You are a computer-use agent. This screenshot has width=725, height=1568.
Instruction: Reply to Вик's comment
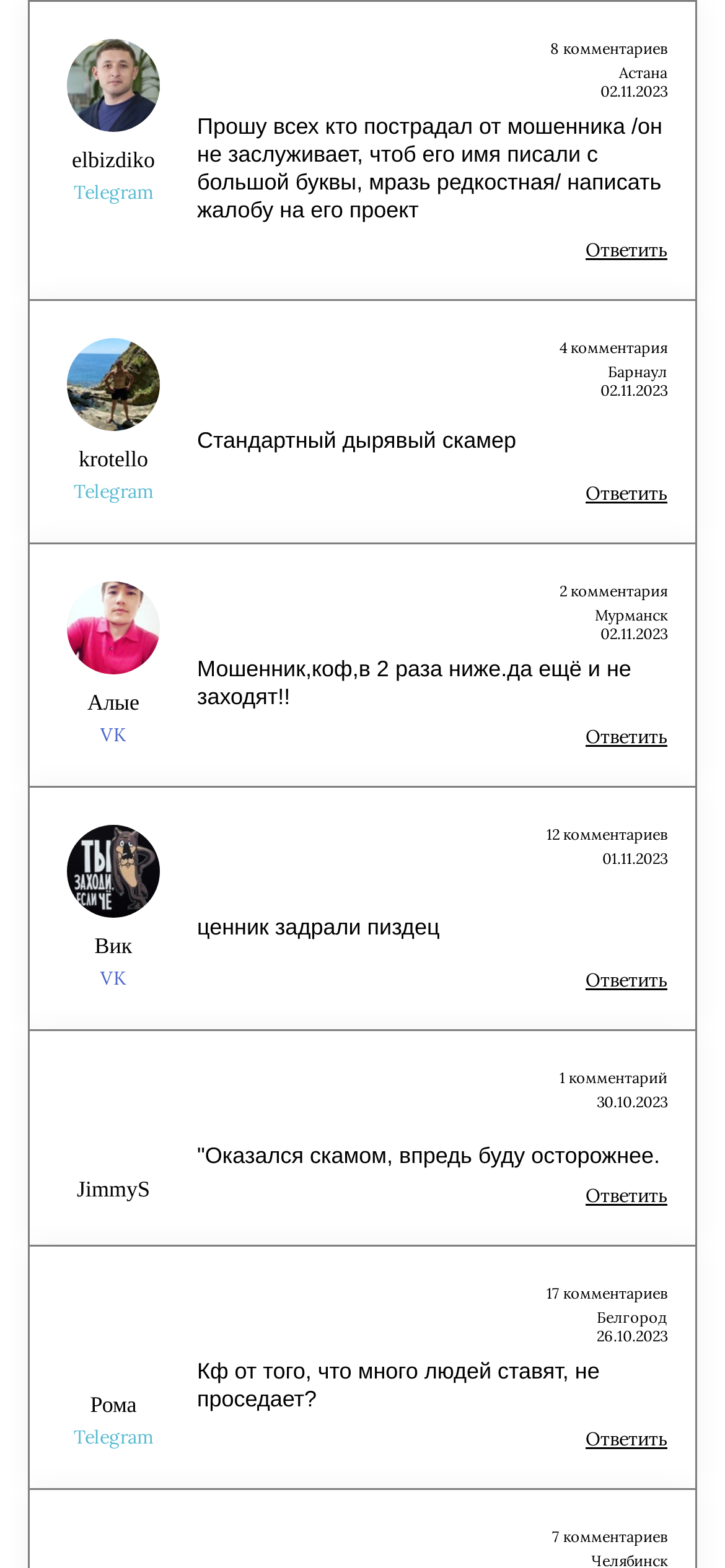626,980
